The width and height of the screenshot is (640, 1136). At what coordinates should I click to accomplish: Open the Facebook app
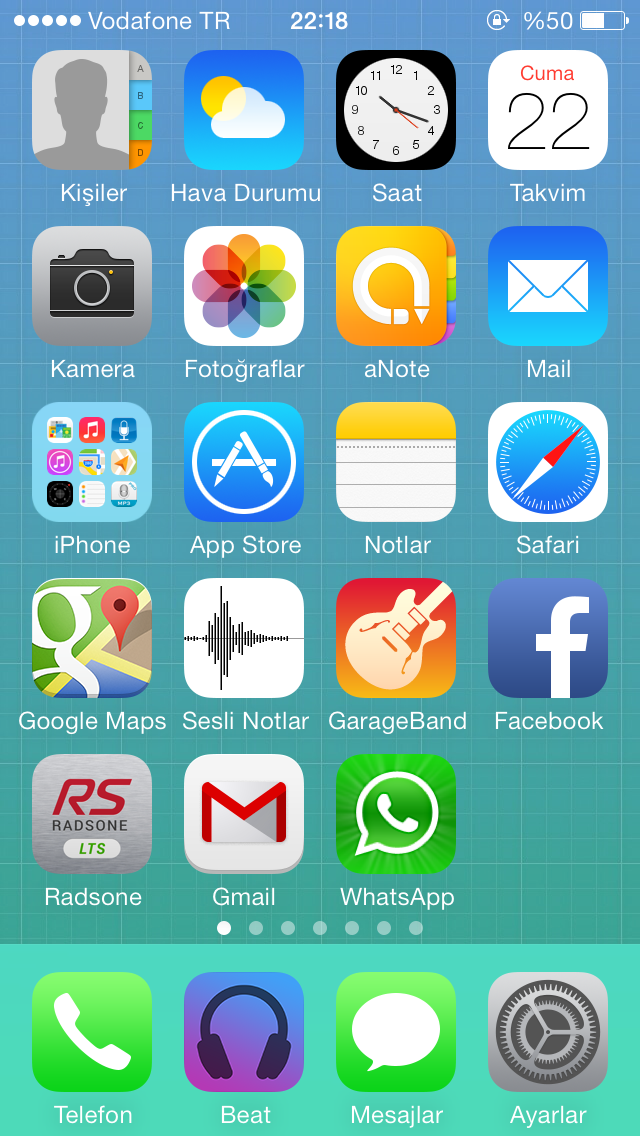tap(548, 638)
